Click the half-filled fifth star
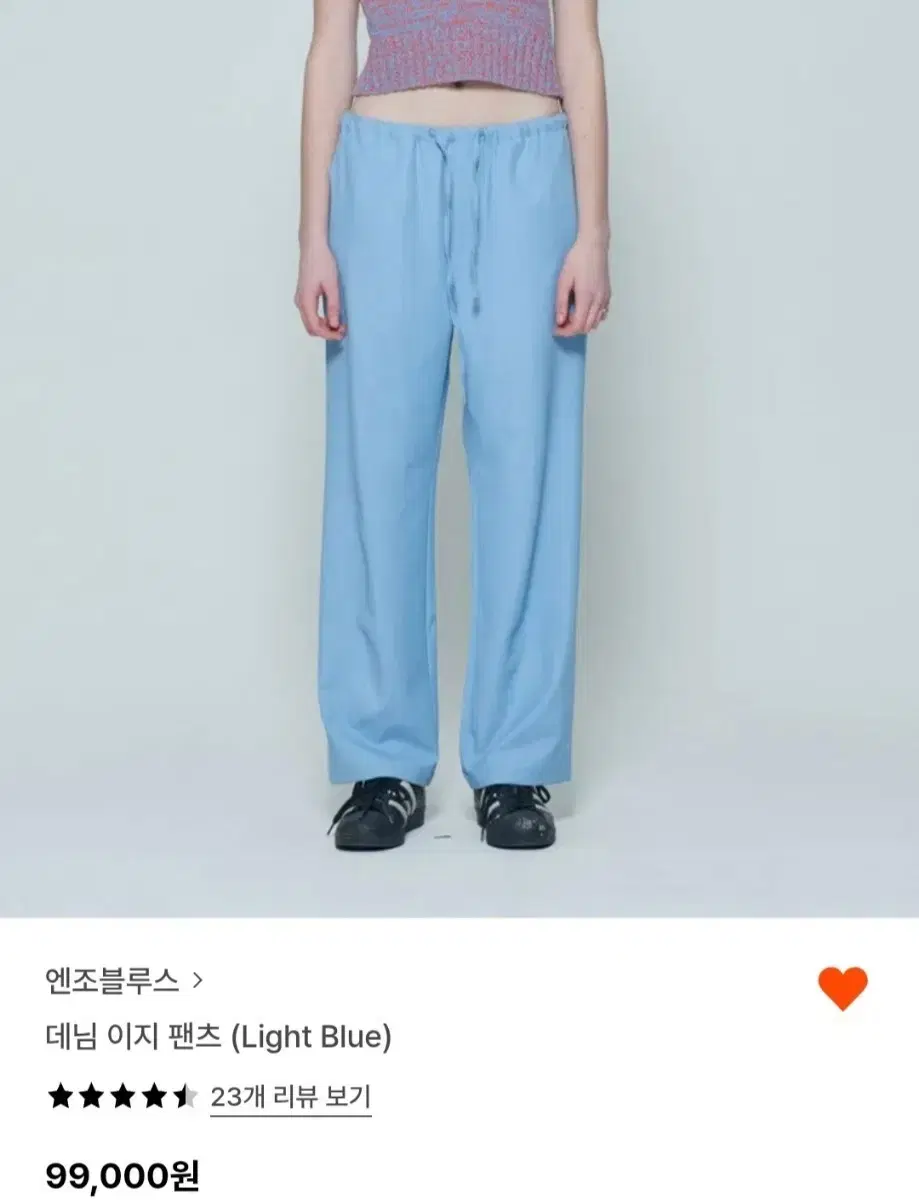Viewport: 919px width, 1200px height. (182, 1096)
